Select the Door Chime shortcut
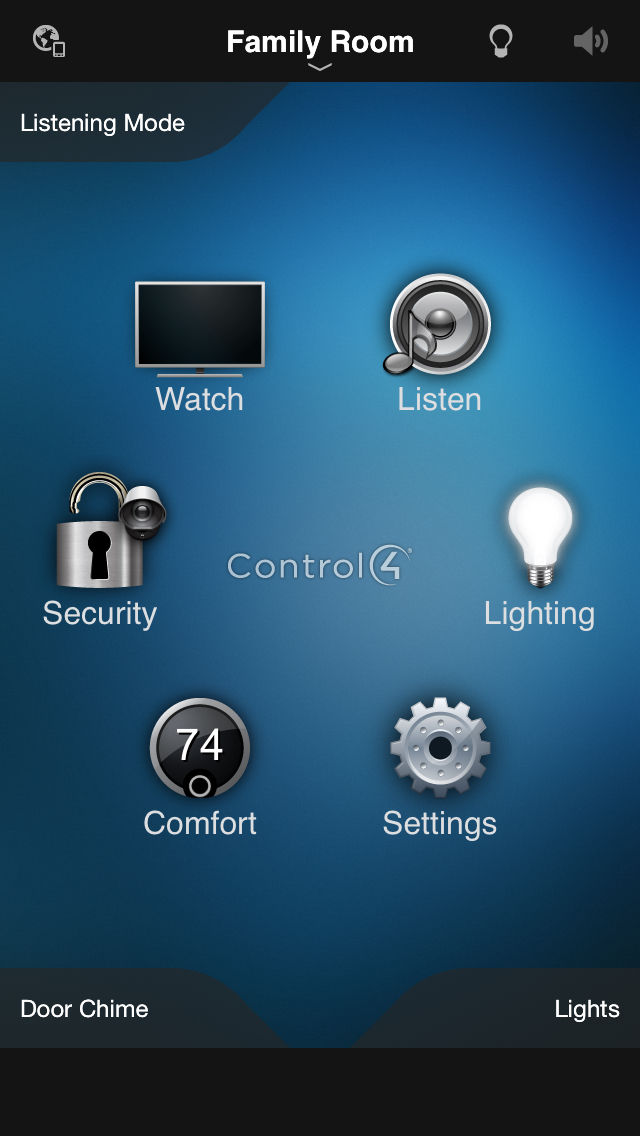 click(85, 1008)
